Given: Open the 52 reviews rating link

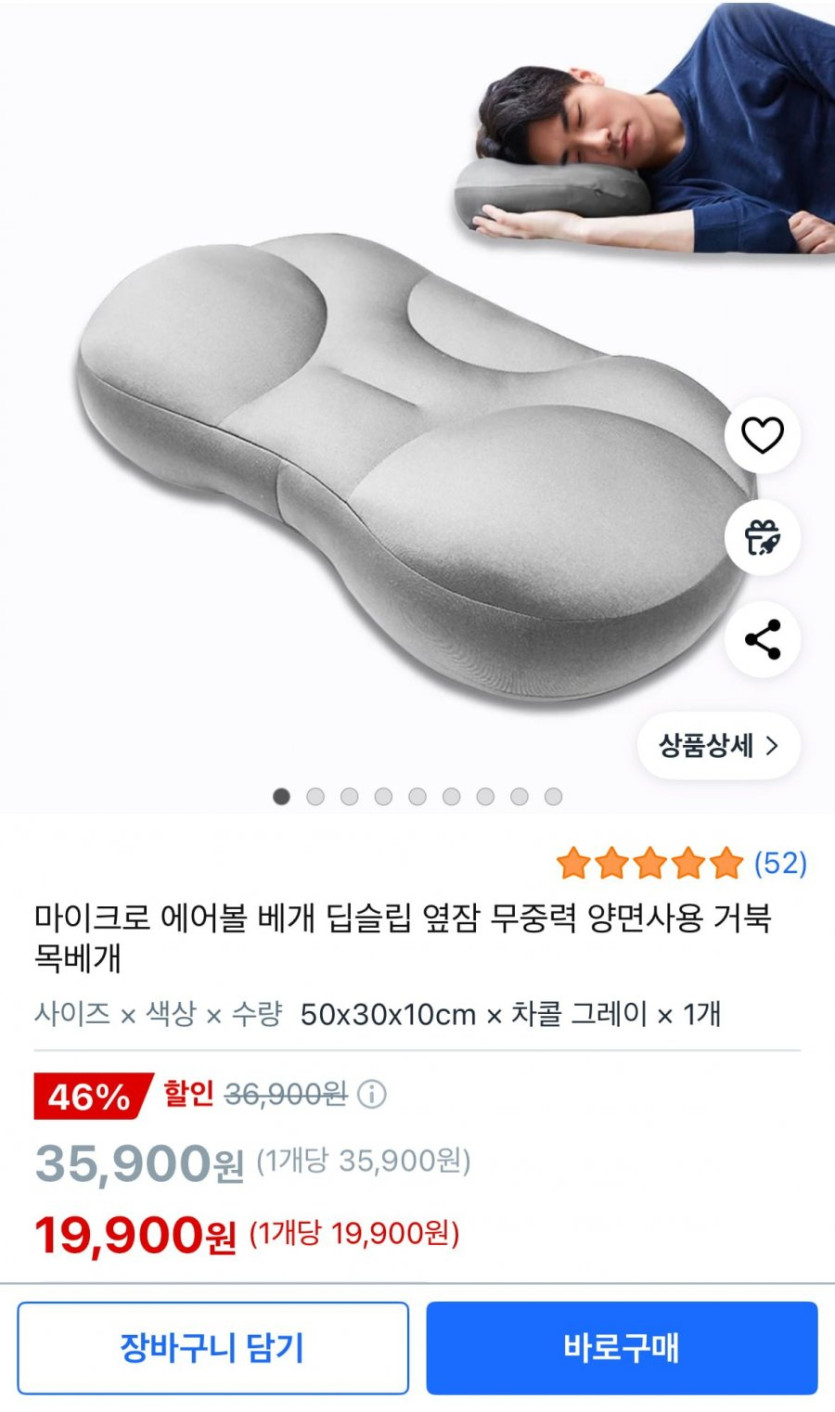Looking at the screenshot, I should 779,863.
